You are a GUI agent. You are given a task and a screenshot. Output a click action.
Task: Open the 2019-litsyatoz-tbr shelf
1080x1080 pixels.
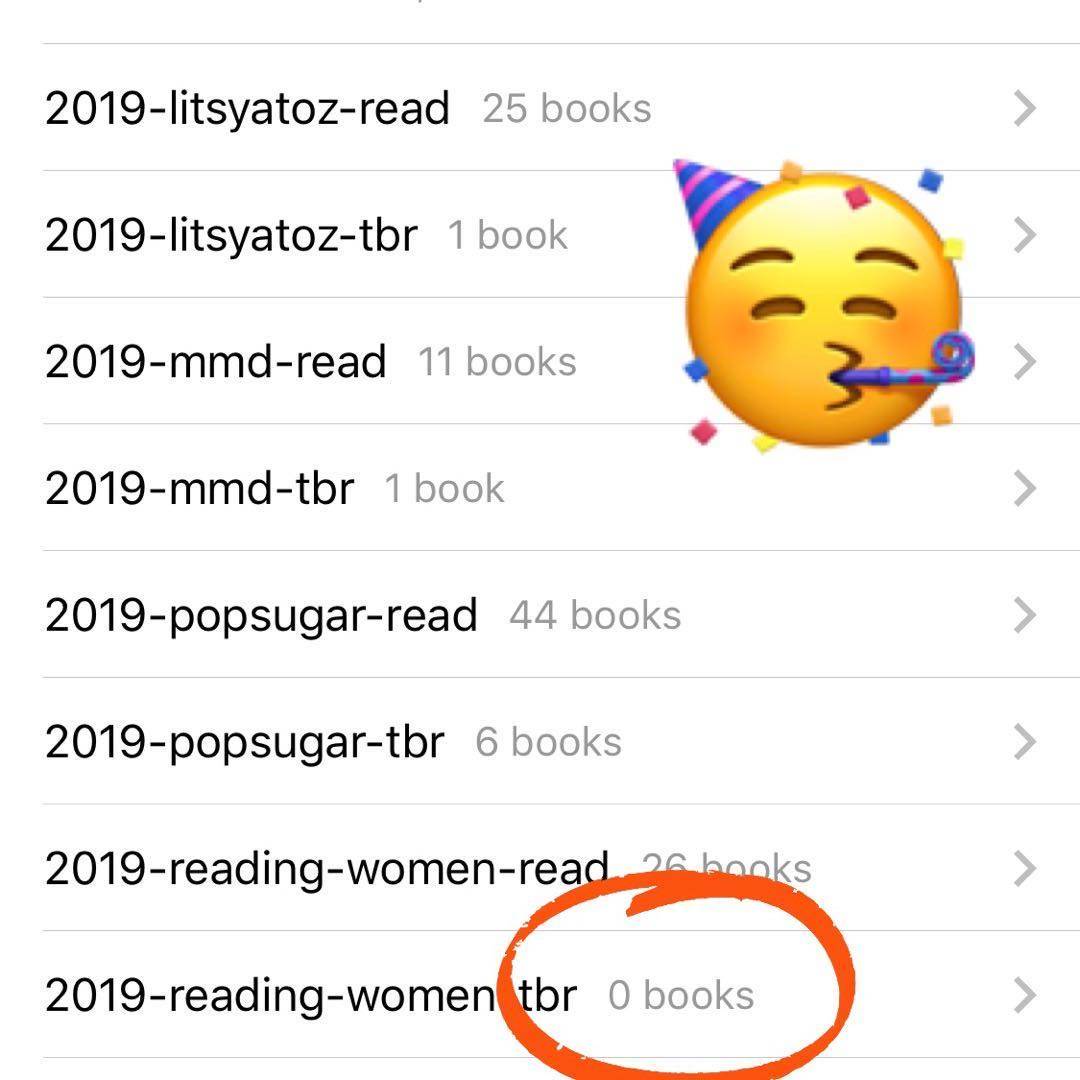tap(230, 235)
